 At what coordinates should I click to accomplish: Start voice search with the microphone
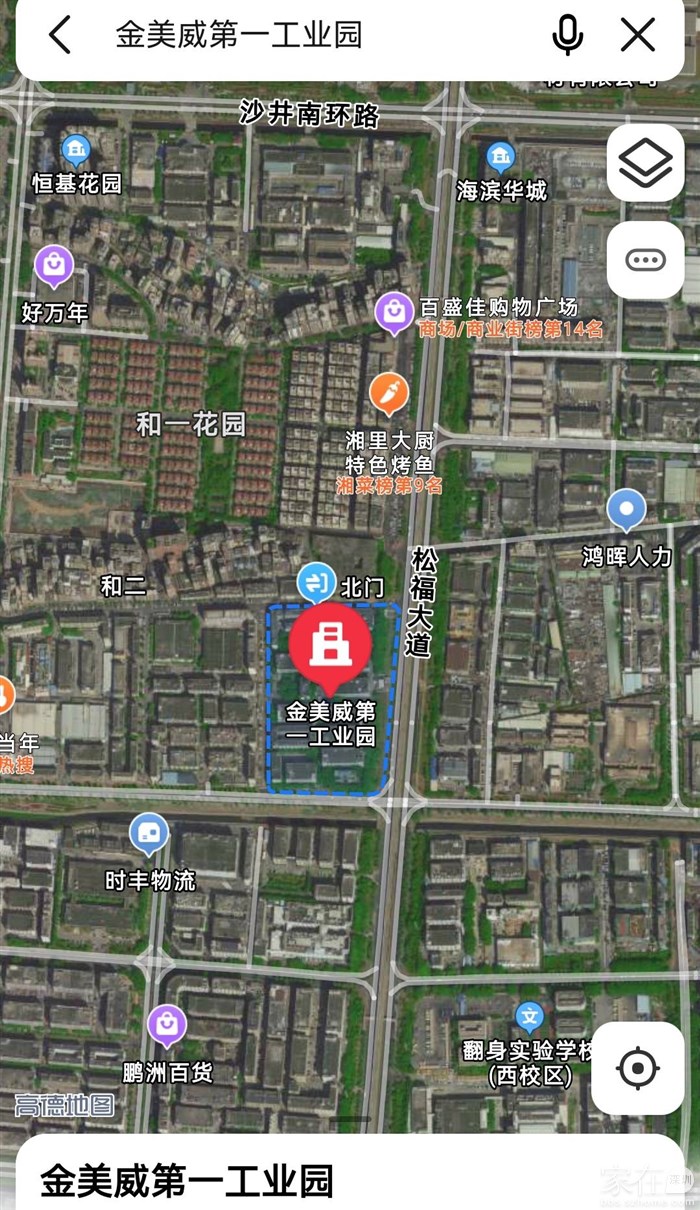[567, 35]
